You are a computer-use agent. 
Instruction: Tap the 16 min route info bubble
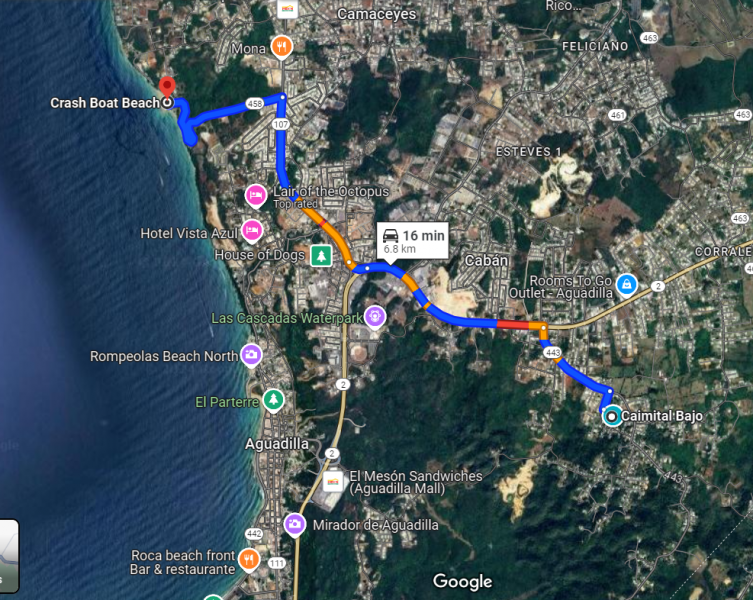click(x=411, y=240)
